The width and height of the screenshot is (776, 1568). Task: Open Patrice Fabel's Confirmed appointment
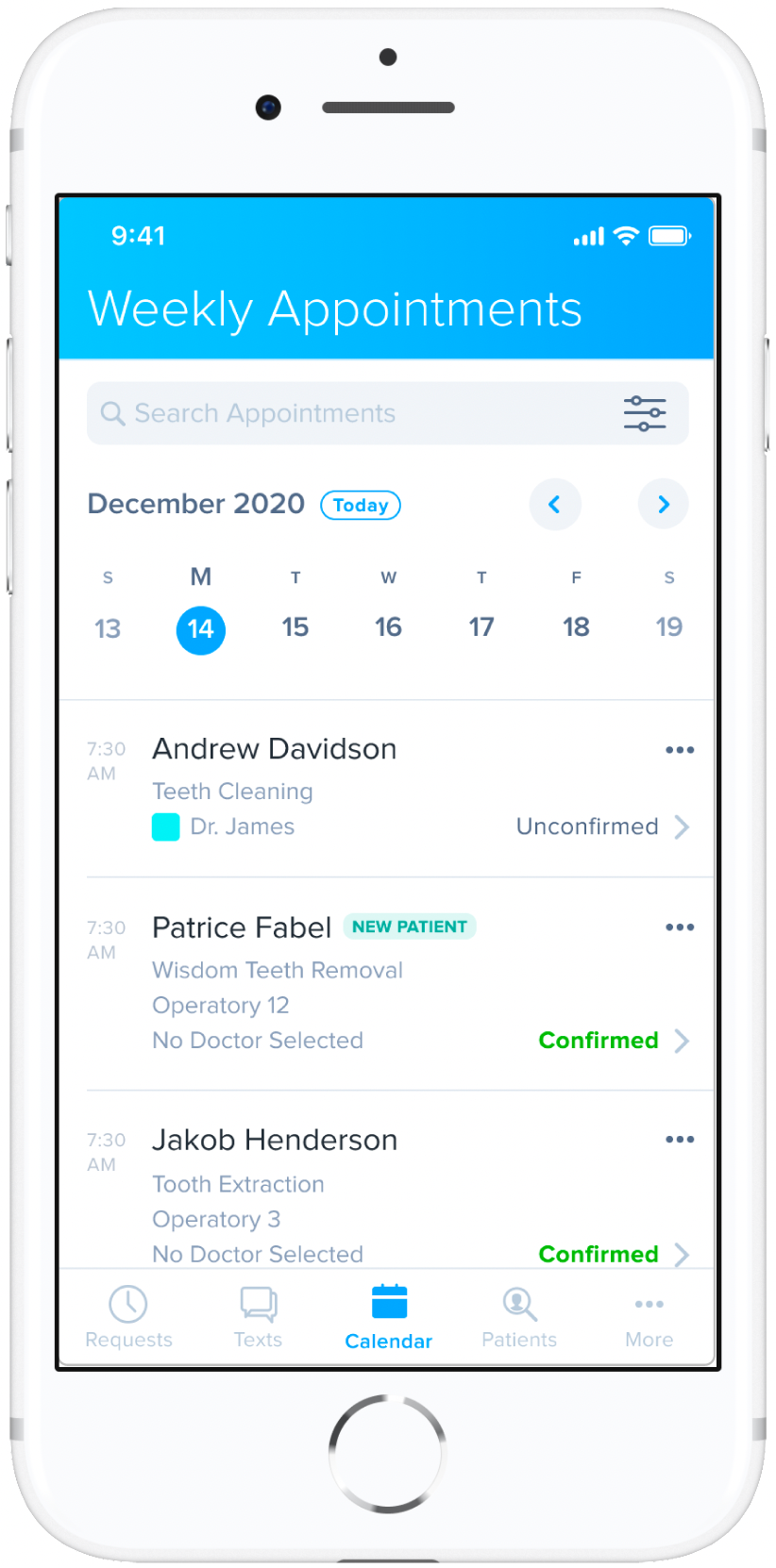pyautogui.click(x=614, y=1041)
